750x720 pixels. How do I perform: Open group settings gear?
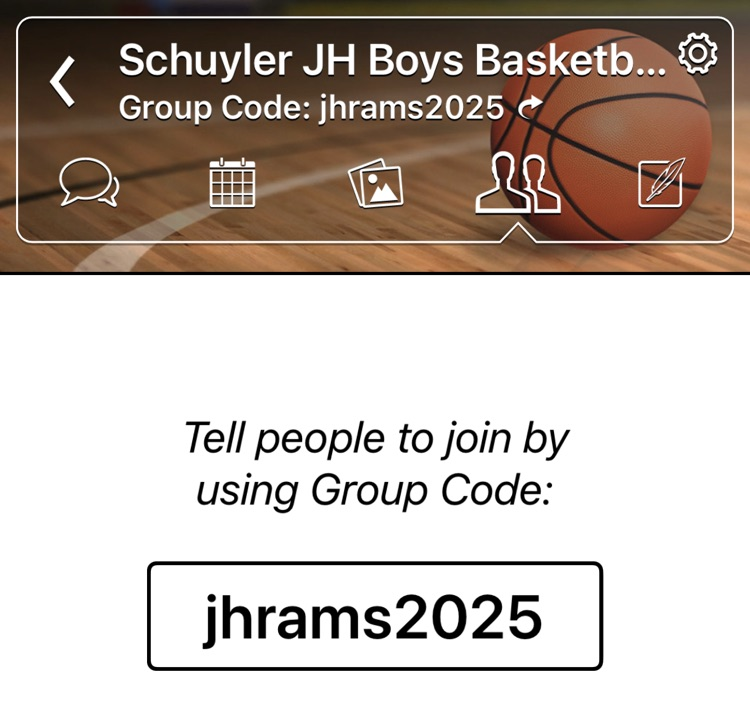[697, 55]
